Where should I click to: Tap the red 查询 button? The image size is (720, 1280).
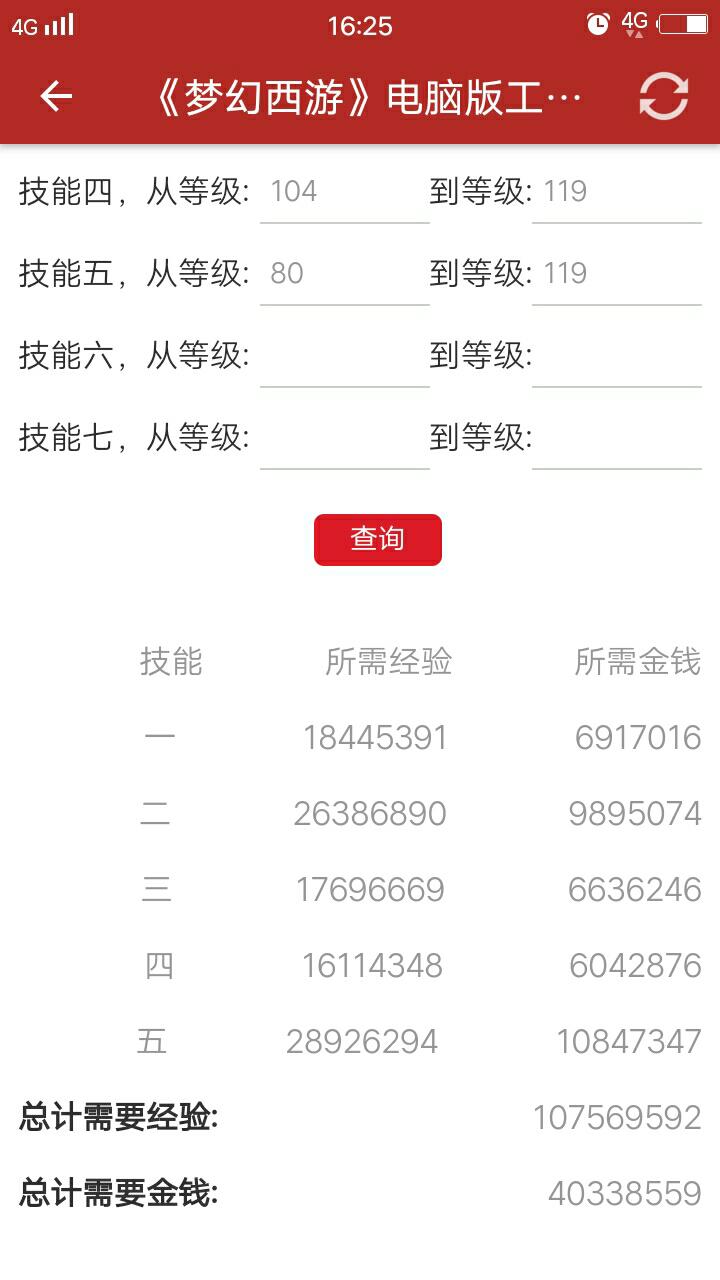378,540
